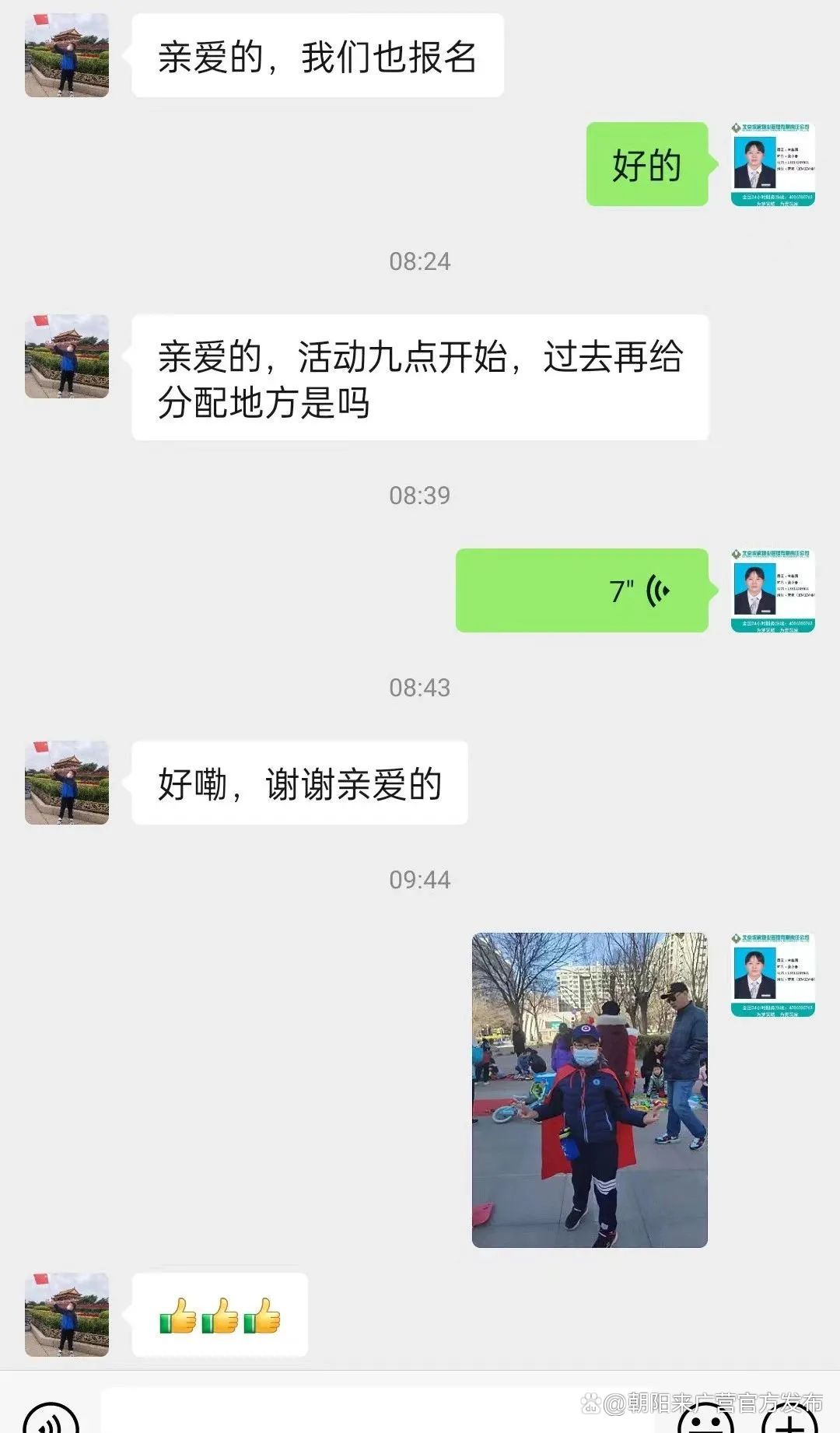The height and width of the screenshot is (1433, 840).
Task: Play the 7-second voice message
Action: [582, 590]
